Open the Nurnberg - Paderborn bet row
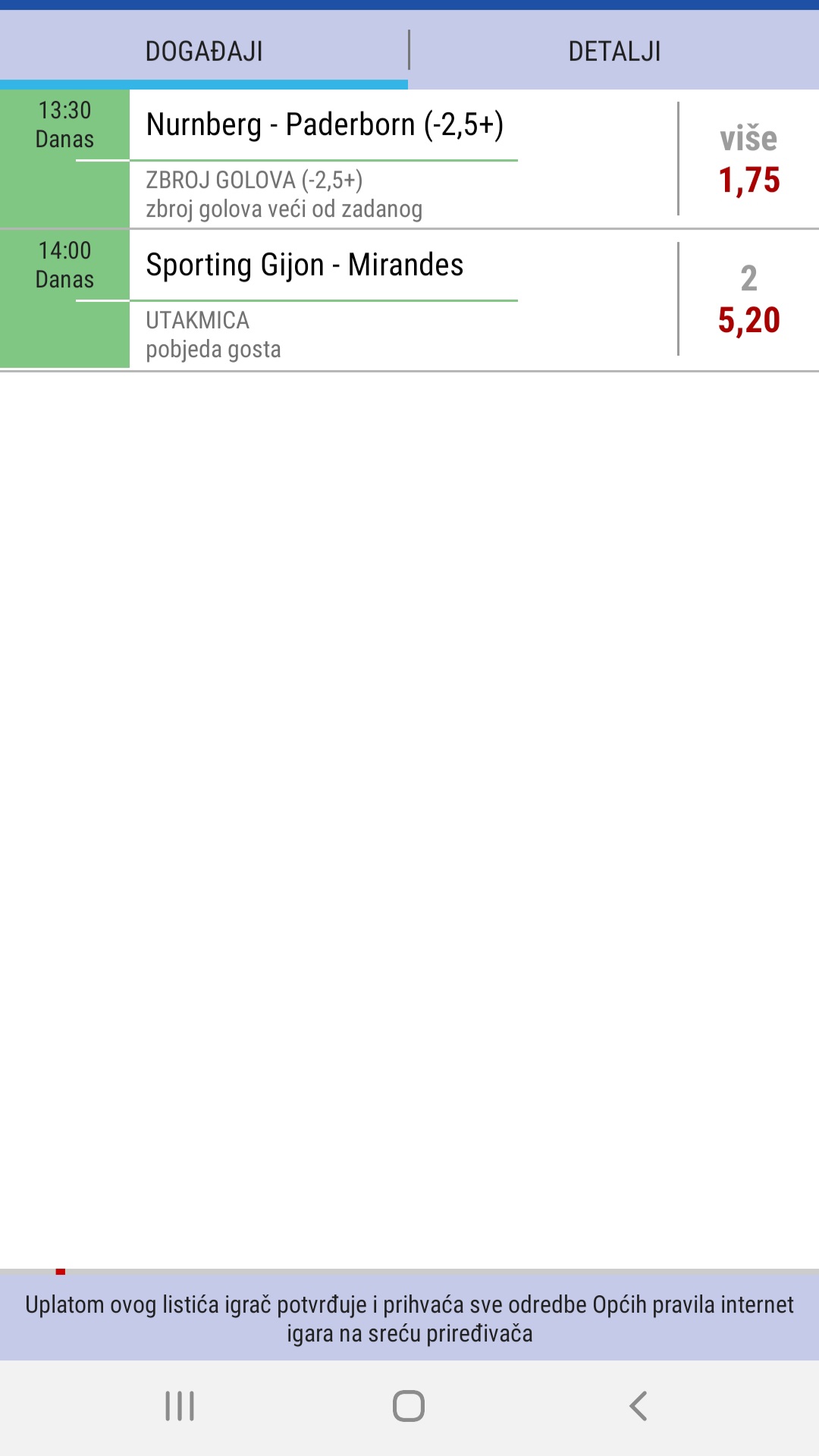819x1456 pixels. coord(409,158)
